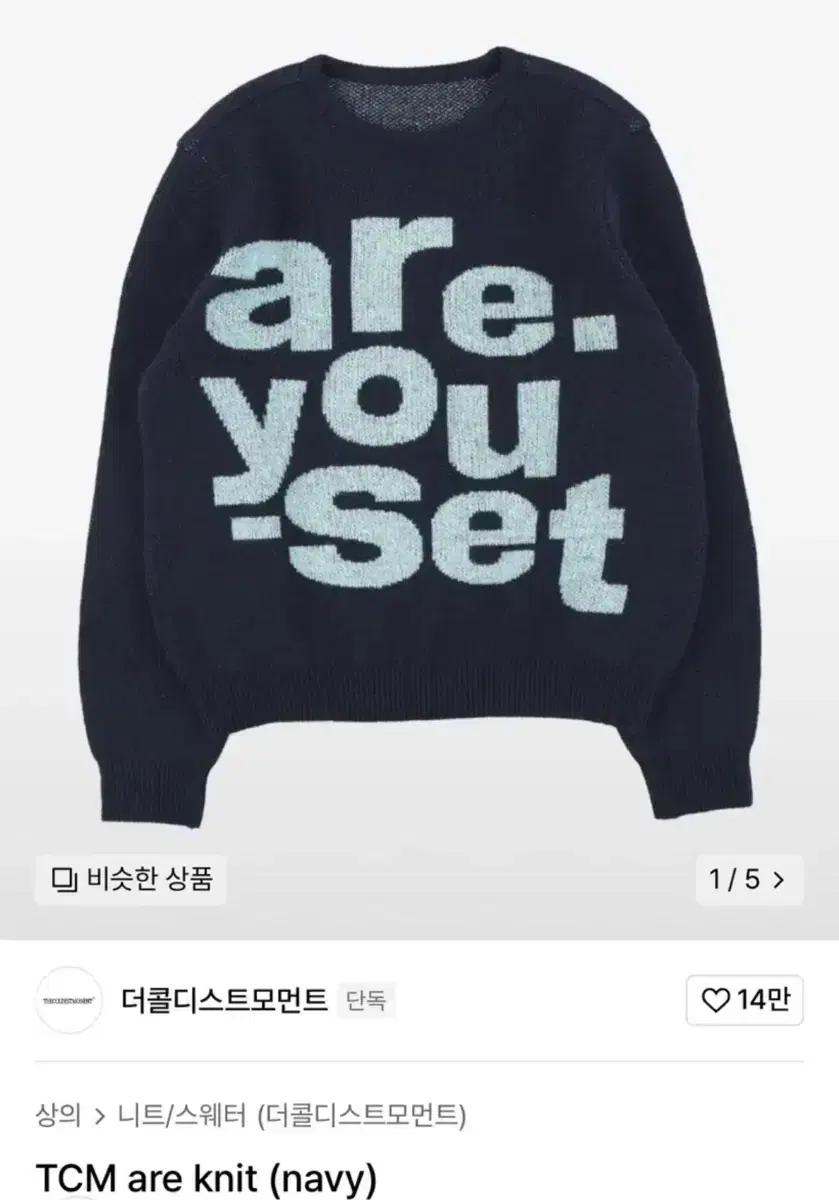Viewport: 839px width, 1200px height.
Task: Open the 더콜디스트모먼트 brand page
Action: point(223,999)
